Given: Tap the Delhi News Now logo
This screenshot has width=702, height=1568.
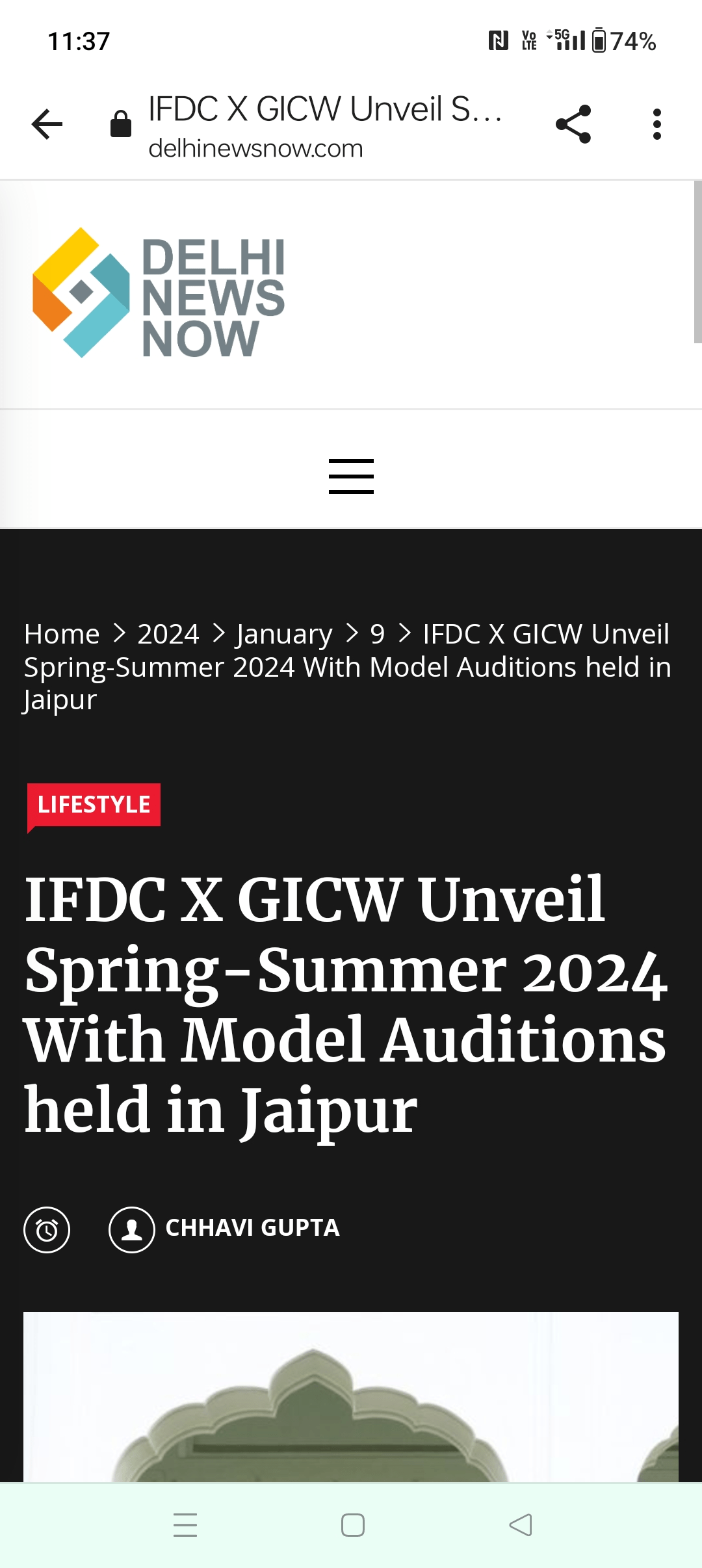Looking at the screenshot, I should [x=159, y=294].
